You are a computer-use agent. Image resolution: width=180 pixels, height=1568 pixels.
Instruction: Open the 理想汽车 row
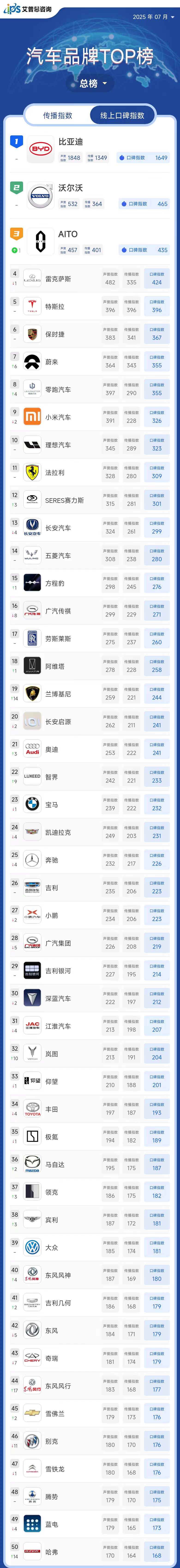(x=90, y=445)
